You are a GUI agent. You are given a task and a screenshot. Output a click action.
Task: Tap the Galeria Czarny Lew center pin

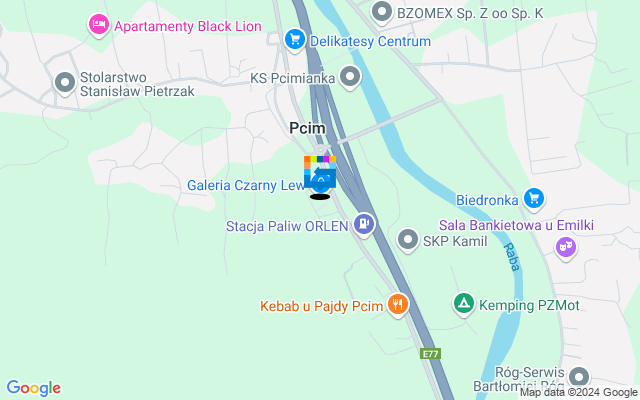[320, 181]
